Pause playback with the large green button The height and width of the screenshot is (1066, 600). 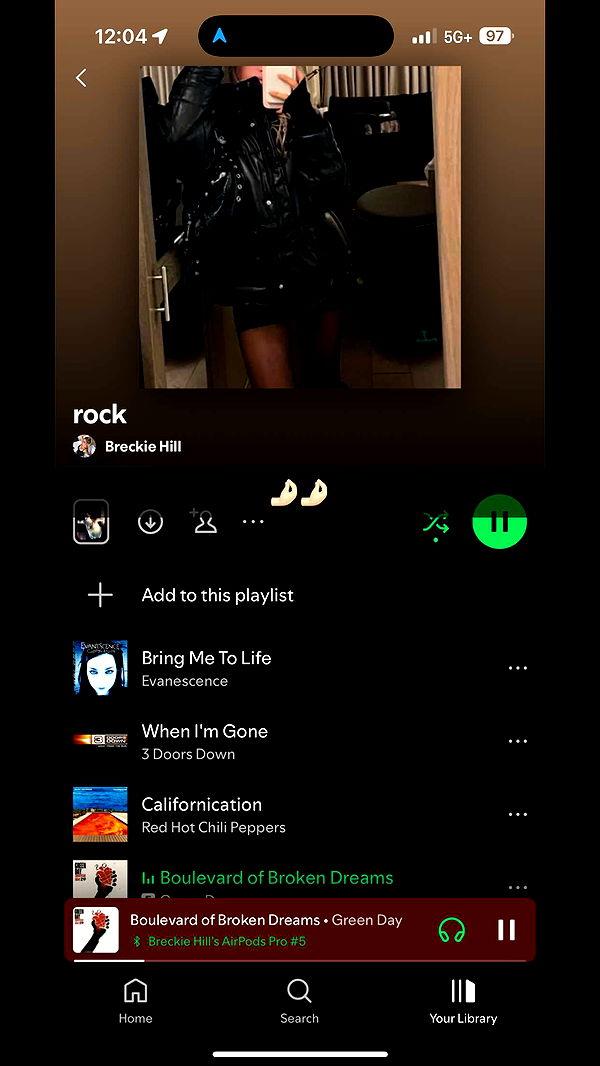click(x=499, y=522)
